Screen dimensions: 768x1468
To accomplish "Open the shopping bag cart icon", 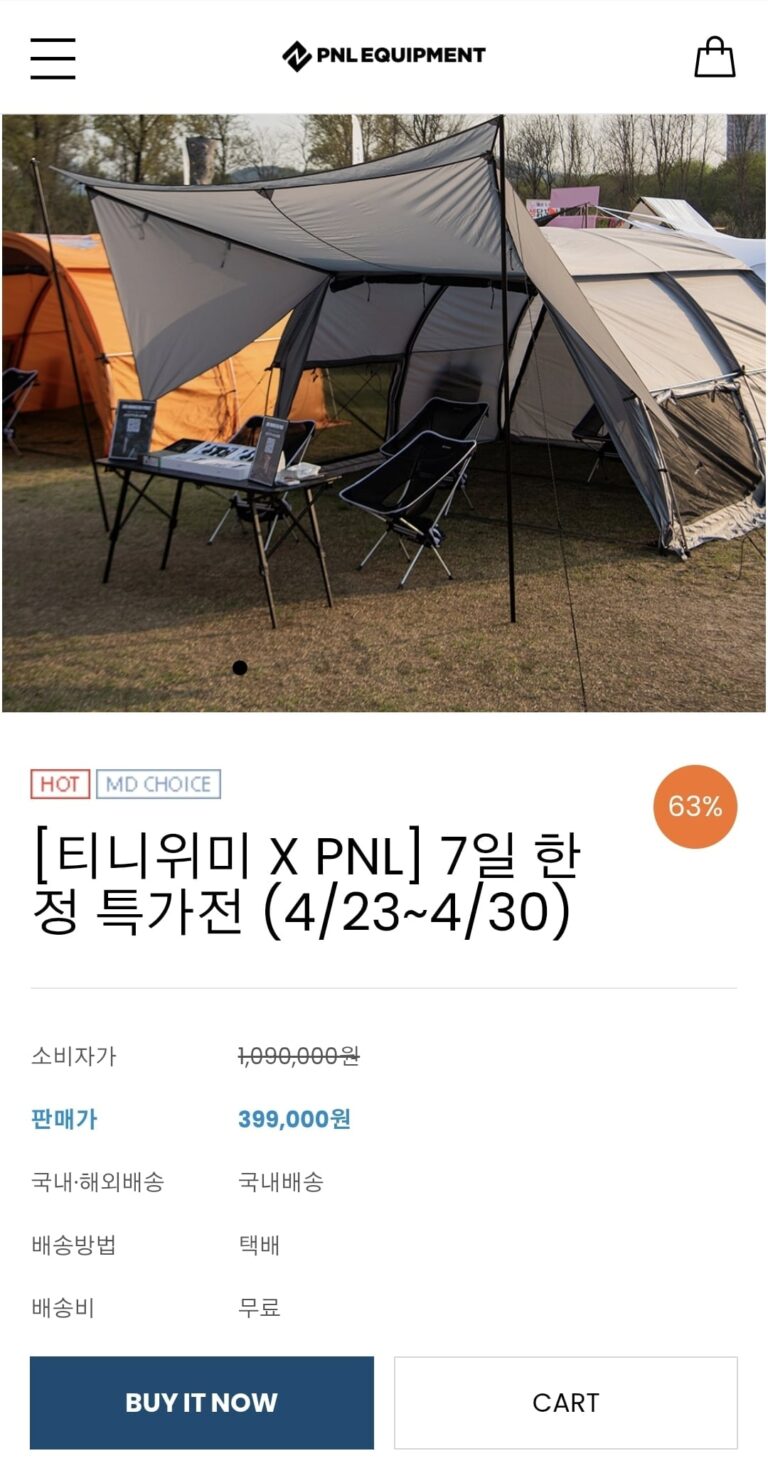I will click(714, 57).
